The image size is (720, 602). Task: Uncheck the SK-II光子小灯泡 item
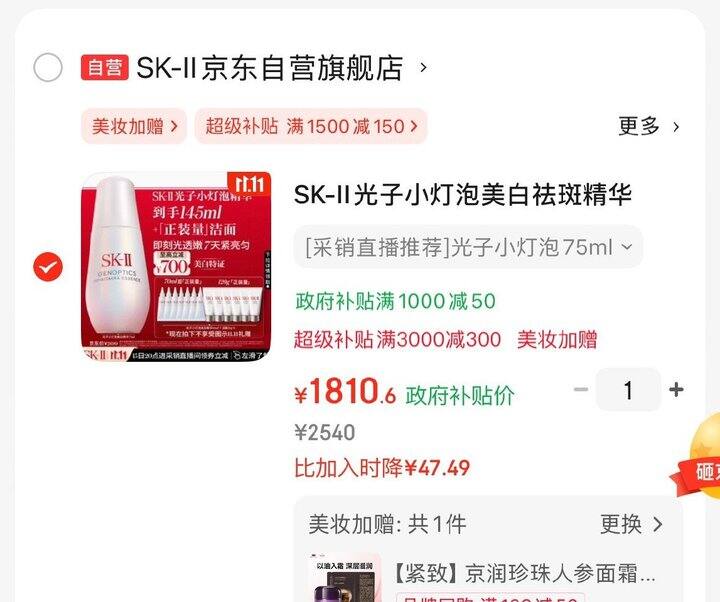point(48,267)
